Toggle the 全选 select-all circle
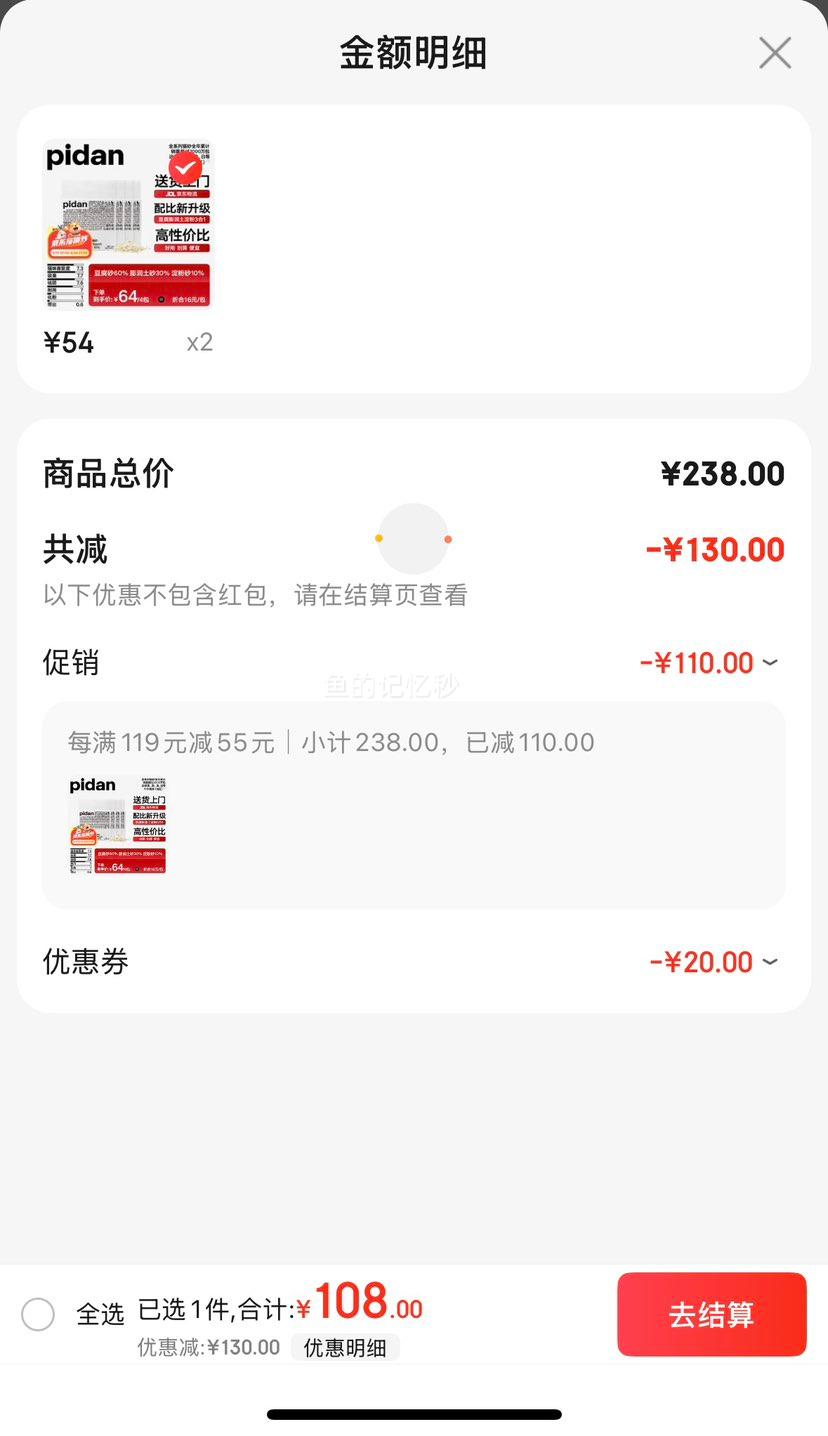 tap(38, 1314)
